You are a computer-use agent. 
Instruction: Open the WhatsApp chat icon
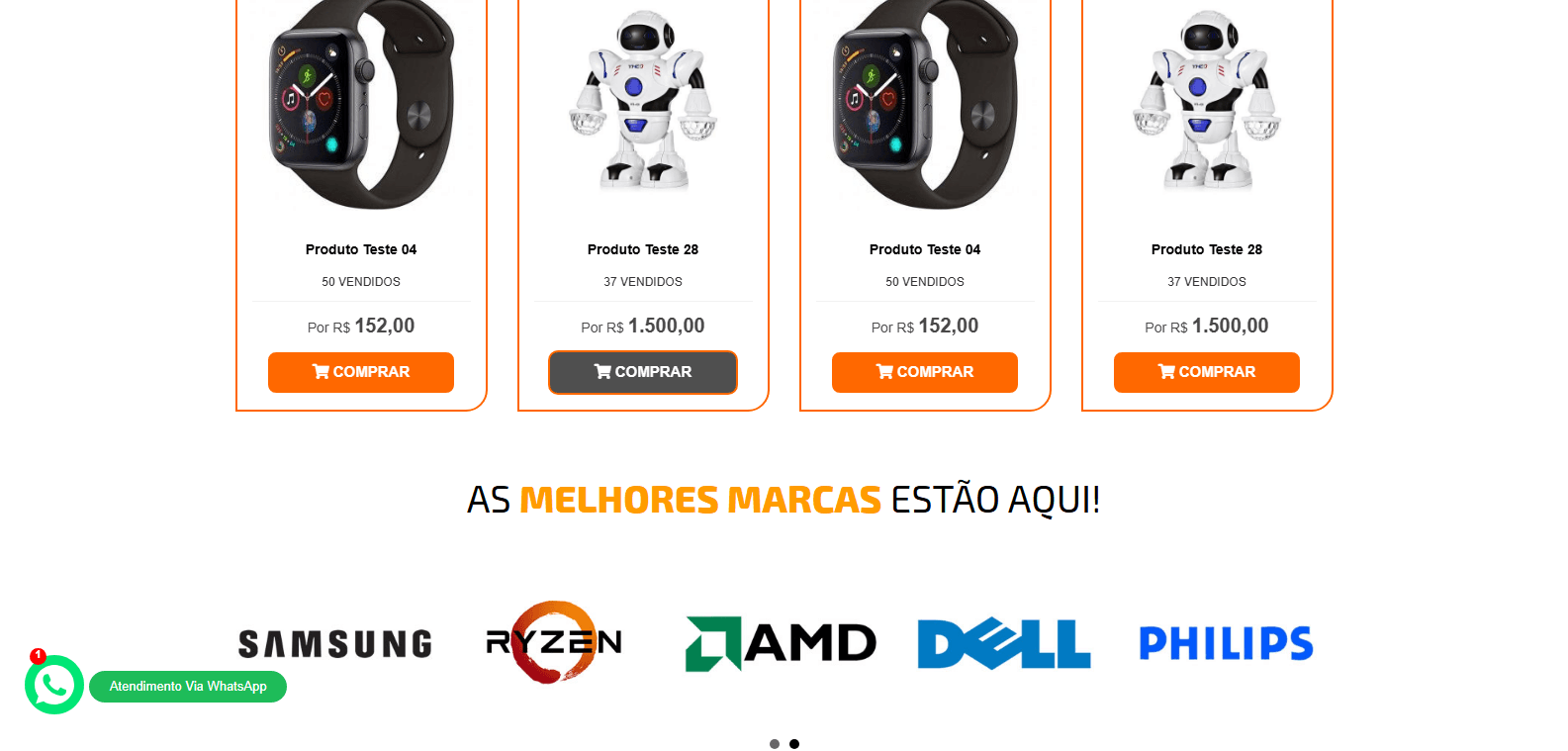click(x=54, y=685)
